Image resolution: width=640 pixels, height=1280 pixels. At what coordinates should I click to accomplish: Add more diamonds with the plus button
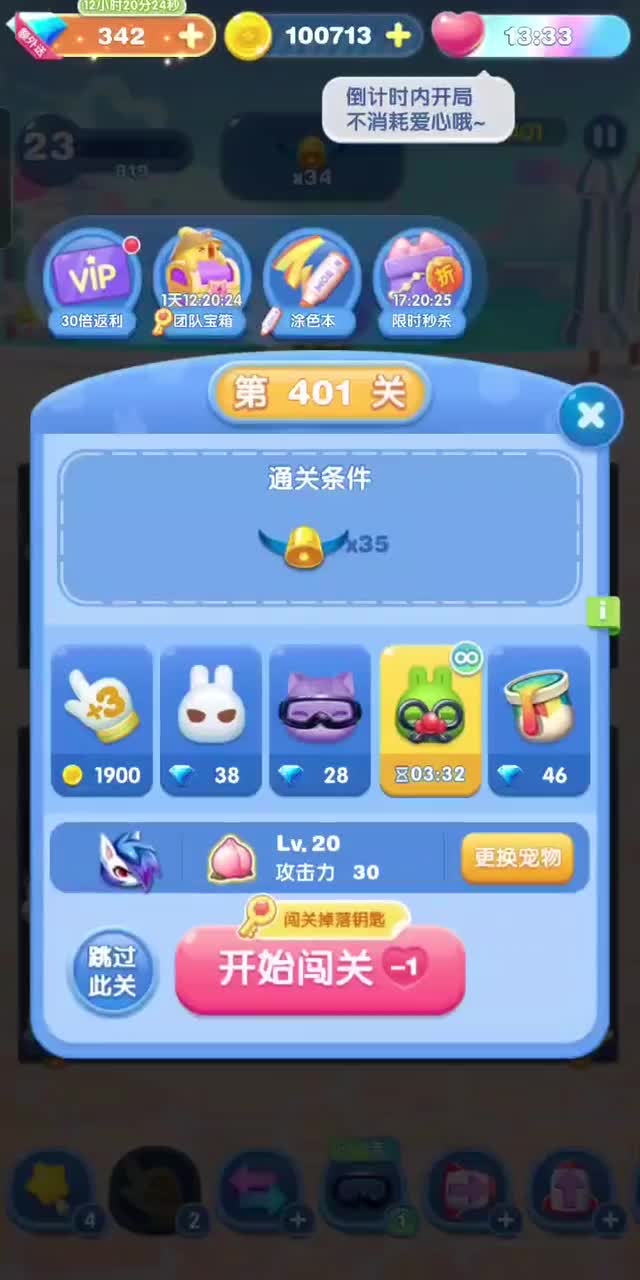[x=190, y=36]
